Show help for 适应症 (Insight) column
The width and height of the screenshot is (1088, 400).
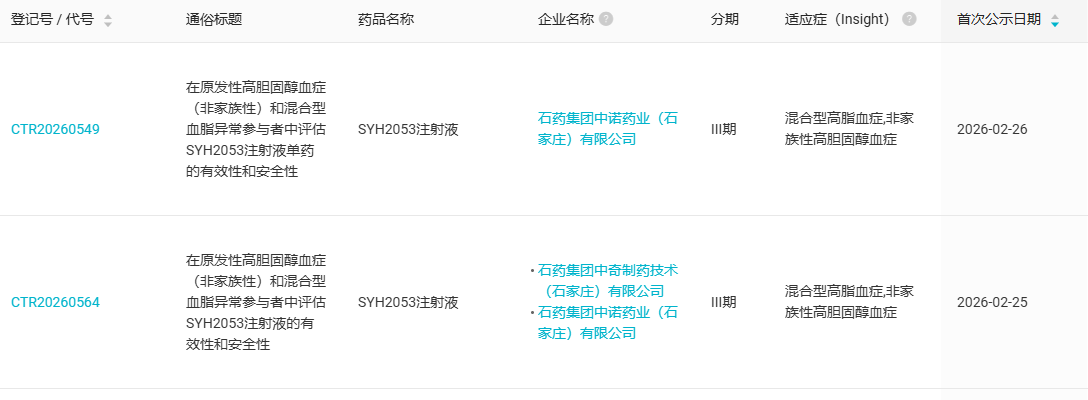(908, 19)
